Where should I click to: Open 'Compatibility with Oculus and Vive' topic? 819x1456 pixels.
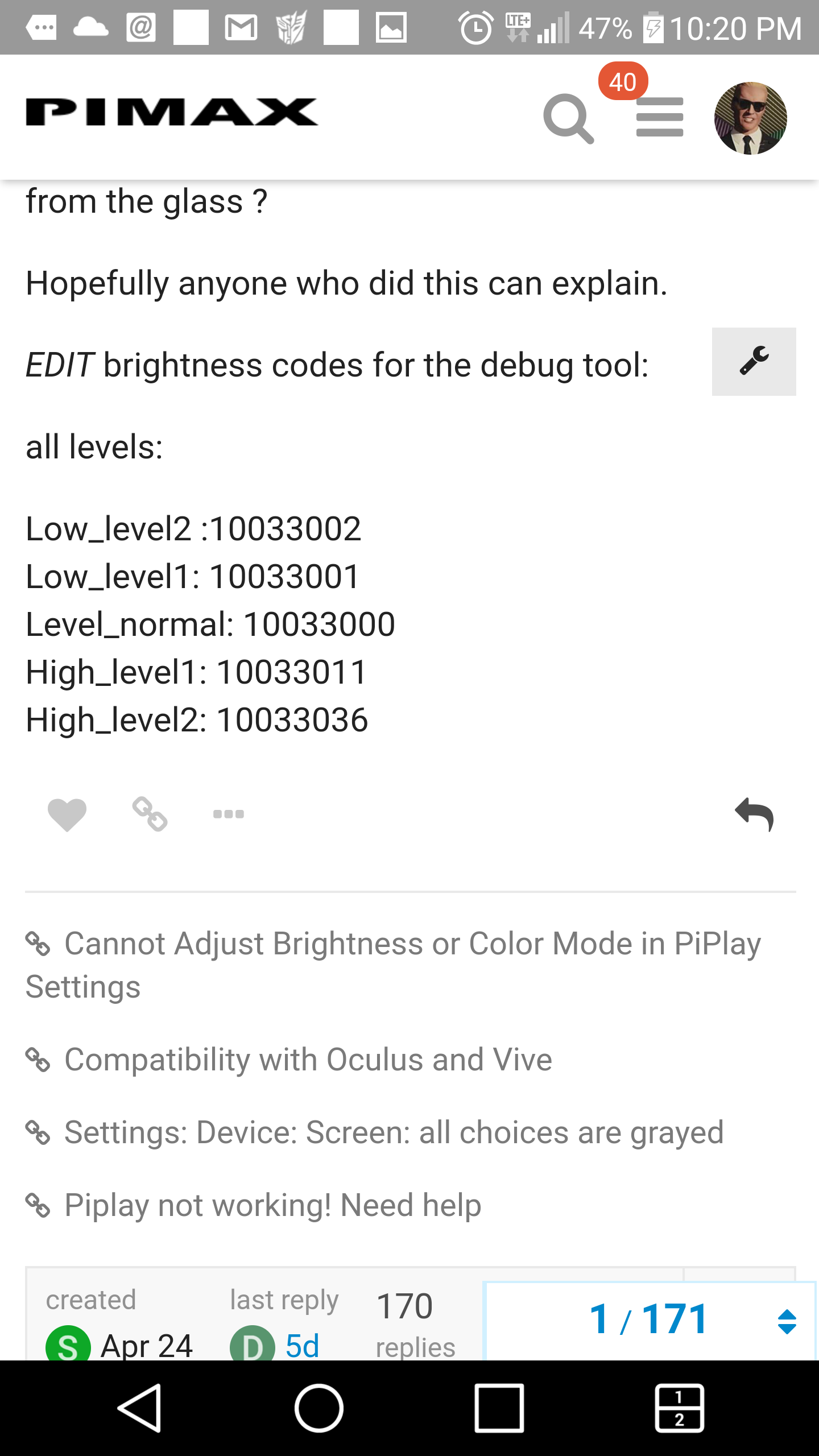tap(289, 1060)
